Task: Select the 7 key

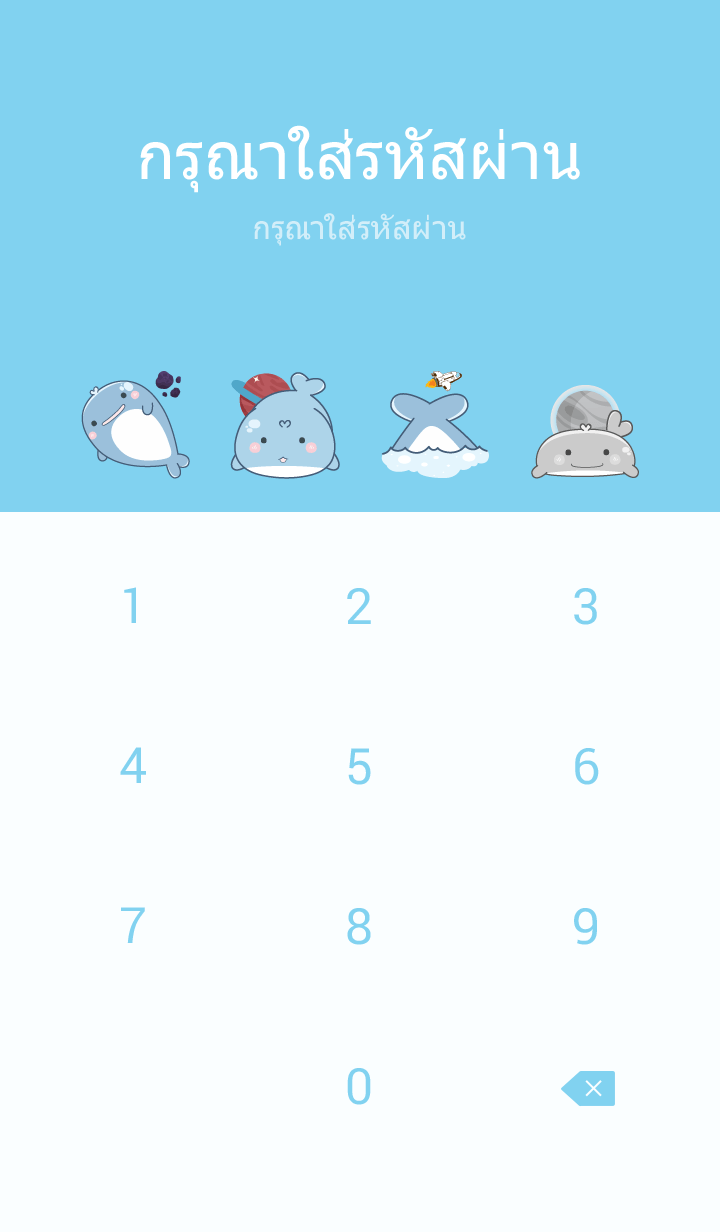Action: tap(132, 927)
